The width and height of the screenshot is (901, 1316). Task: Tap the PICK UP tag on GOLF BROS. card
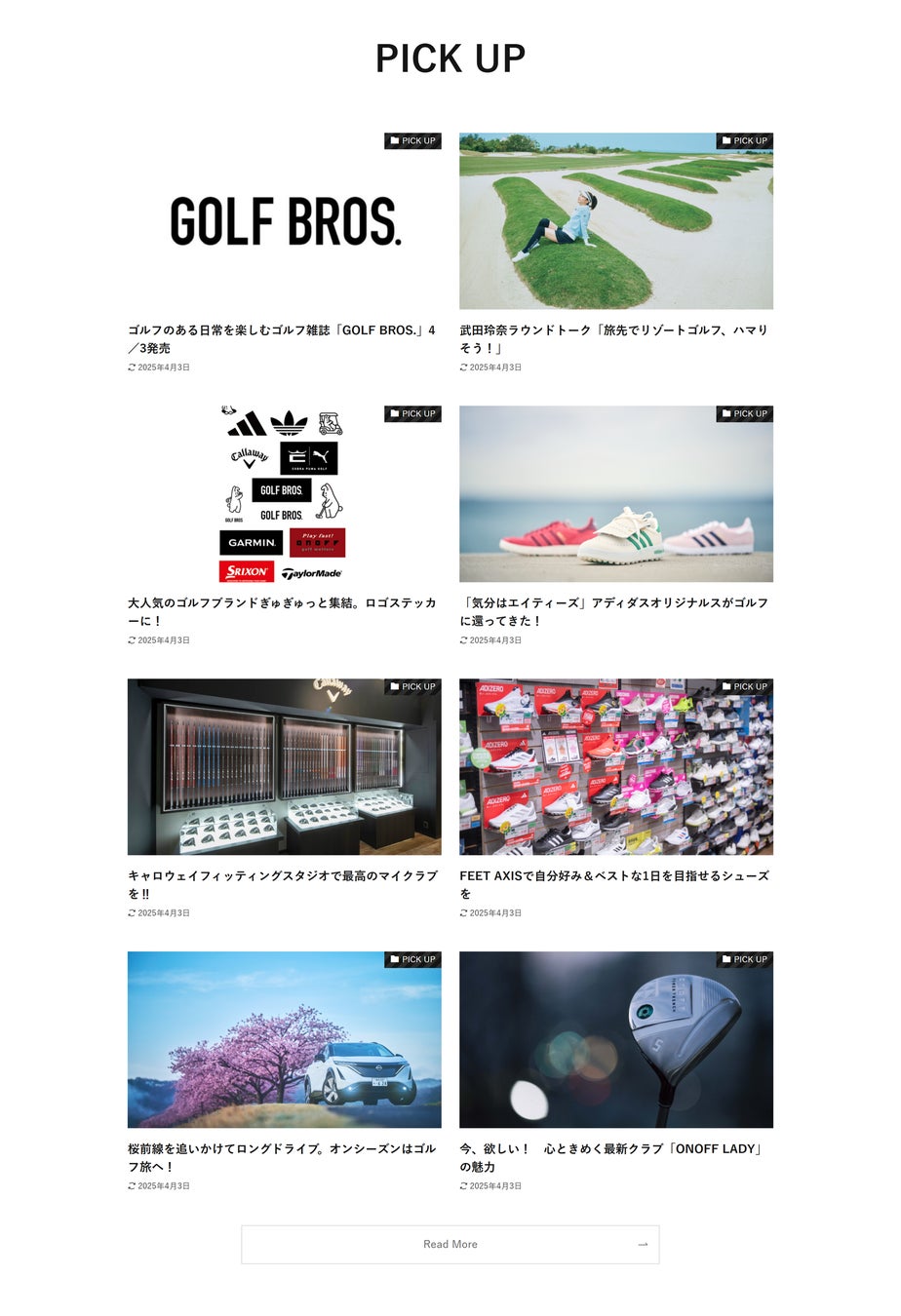click(412, 141)
